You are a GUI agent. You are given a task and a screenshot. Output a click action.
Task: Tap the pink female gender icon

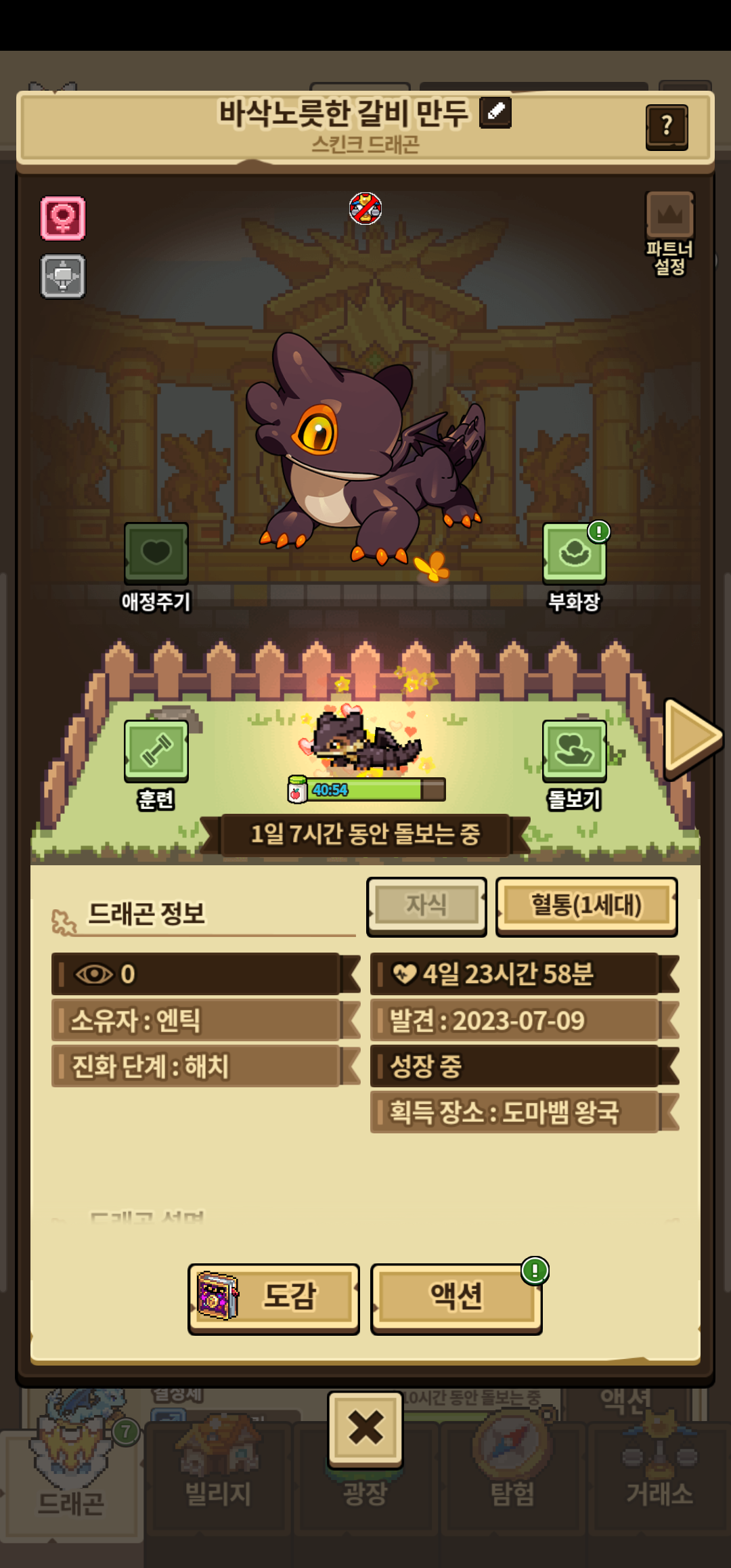[x=63, y=218]
